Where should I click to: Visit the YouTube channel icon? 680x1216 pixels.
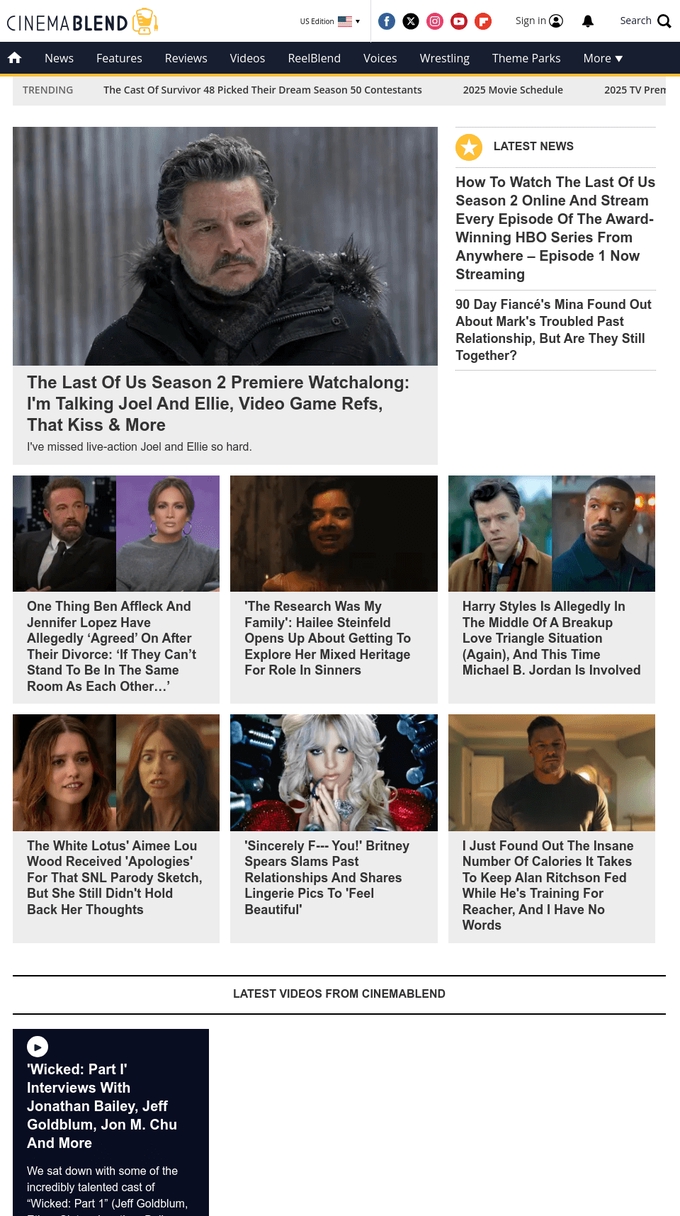(x=459, y=21)
